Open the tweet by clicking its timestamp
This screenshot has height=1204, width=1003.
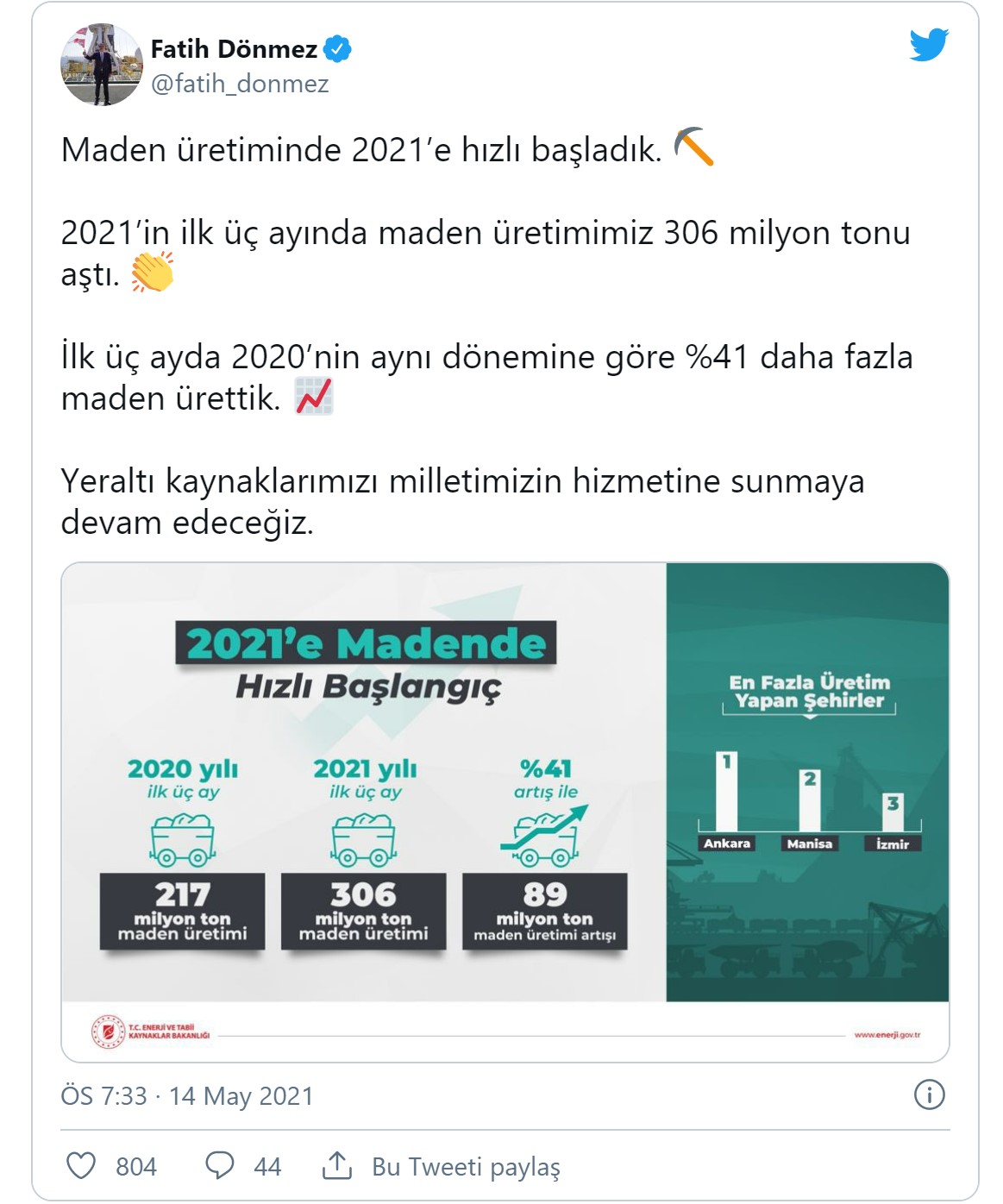pos(188,1097)
